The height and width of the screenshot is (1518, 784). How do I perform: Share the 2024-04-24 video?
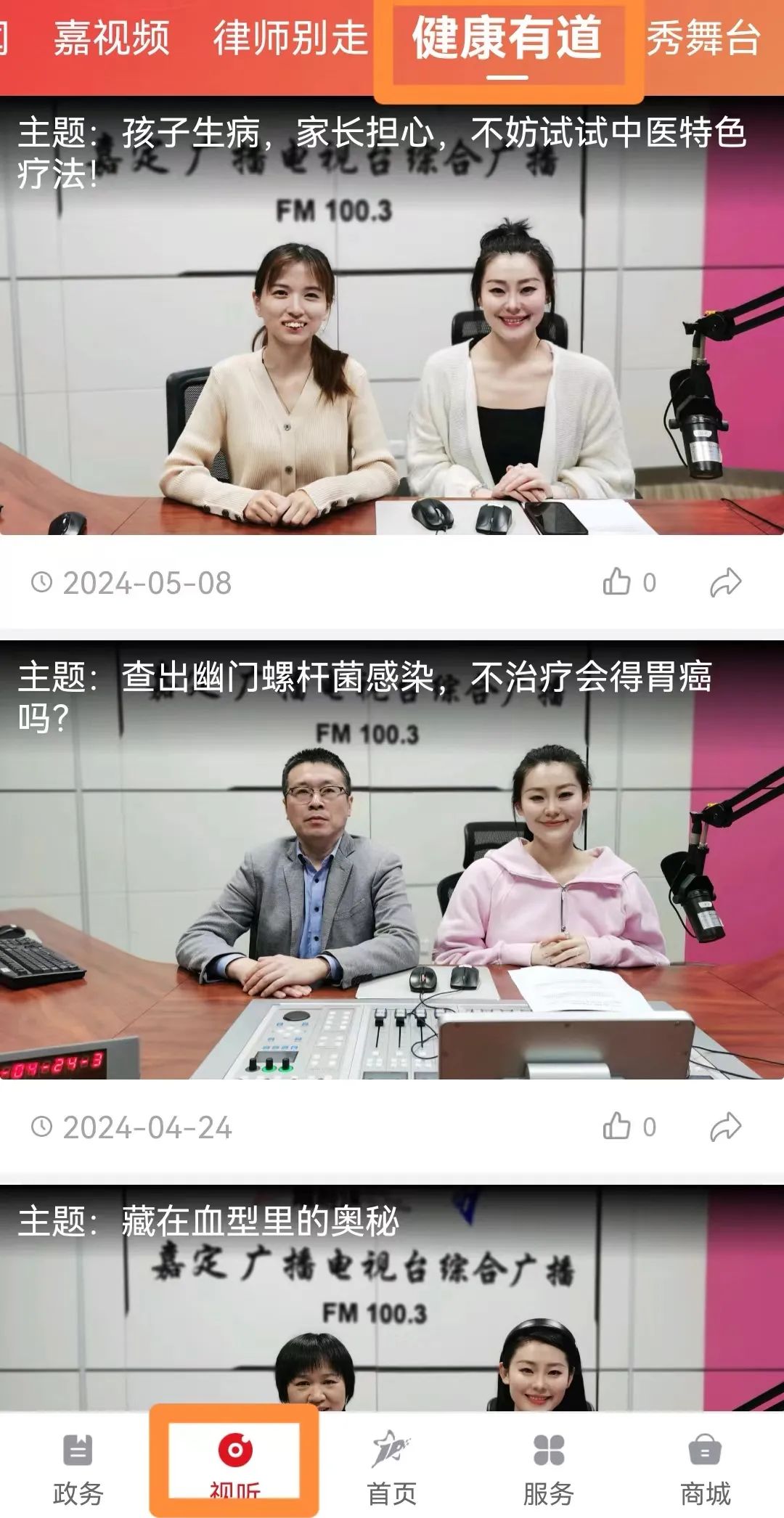pos(725,1127)
